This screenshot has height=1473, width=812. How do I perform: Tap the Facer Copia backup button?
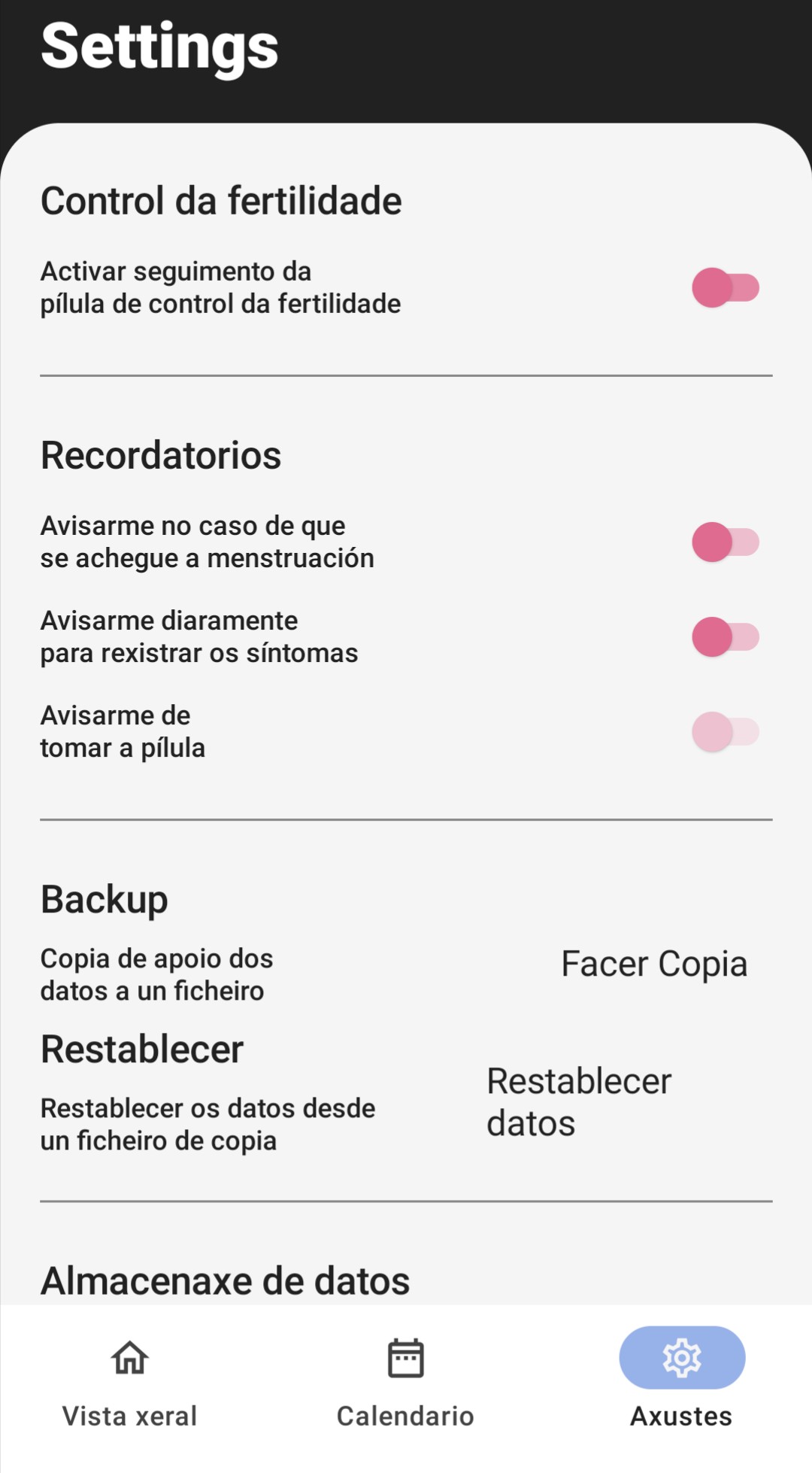654,964
